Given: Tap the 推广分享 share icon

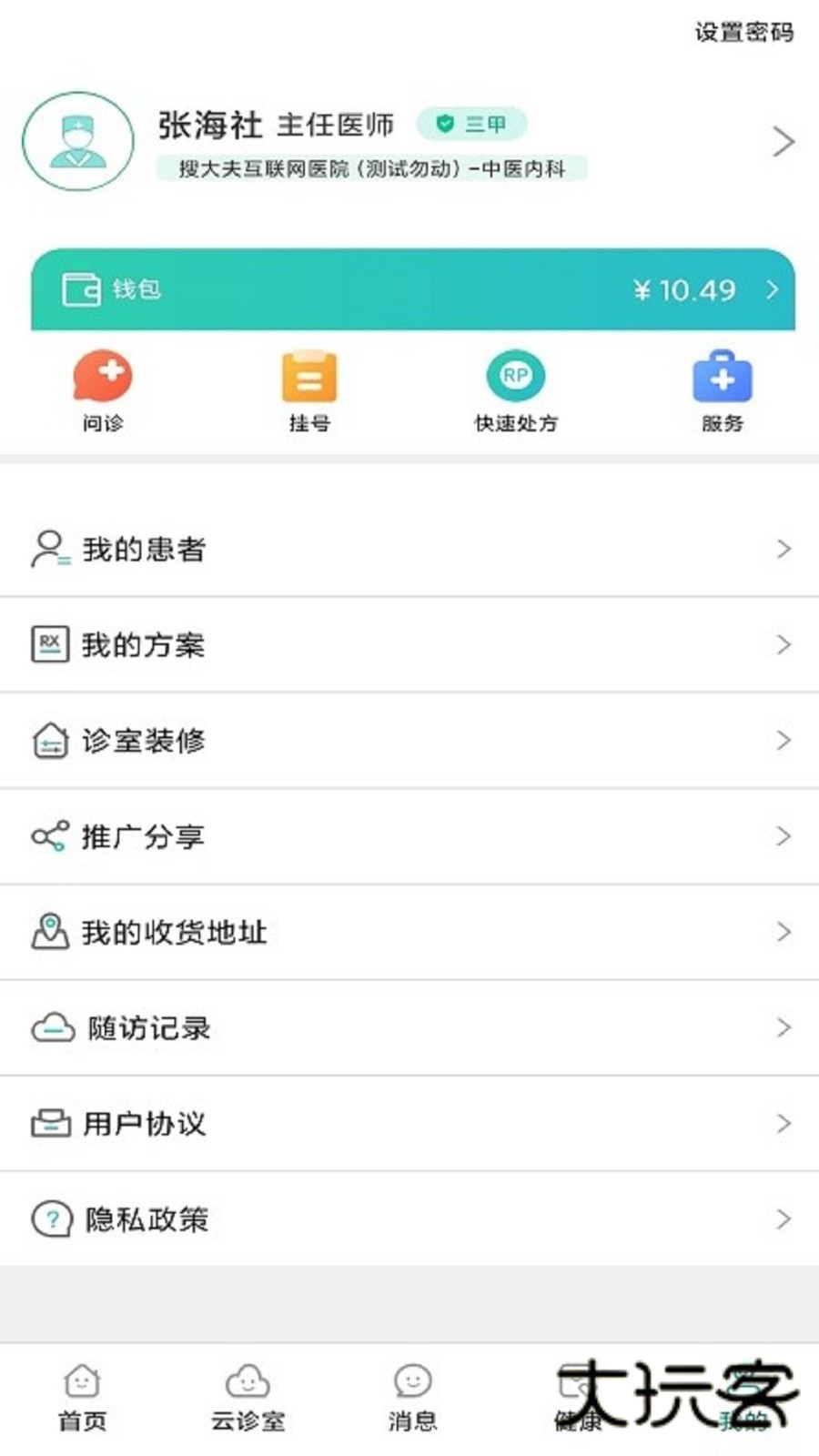Looking at the screenshot, I should point(50,835).
